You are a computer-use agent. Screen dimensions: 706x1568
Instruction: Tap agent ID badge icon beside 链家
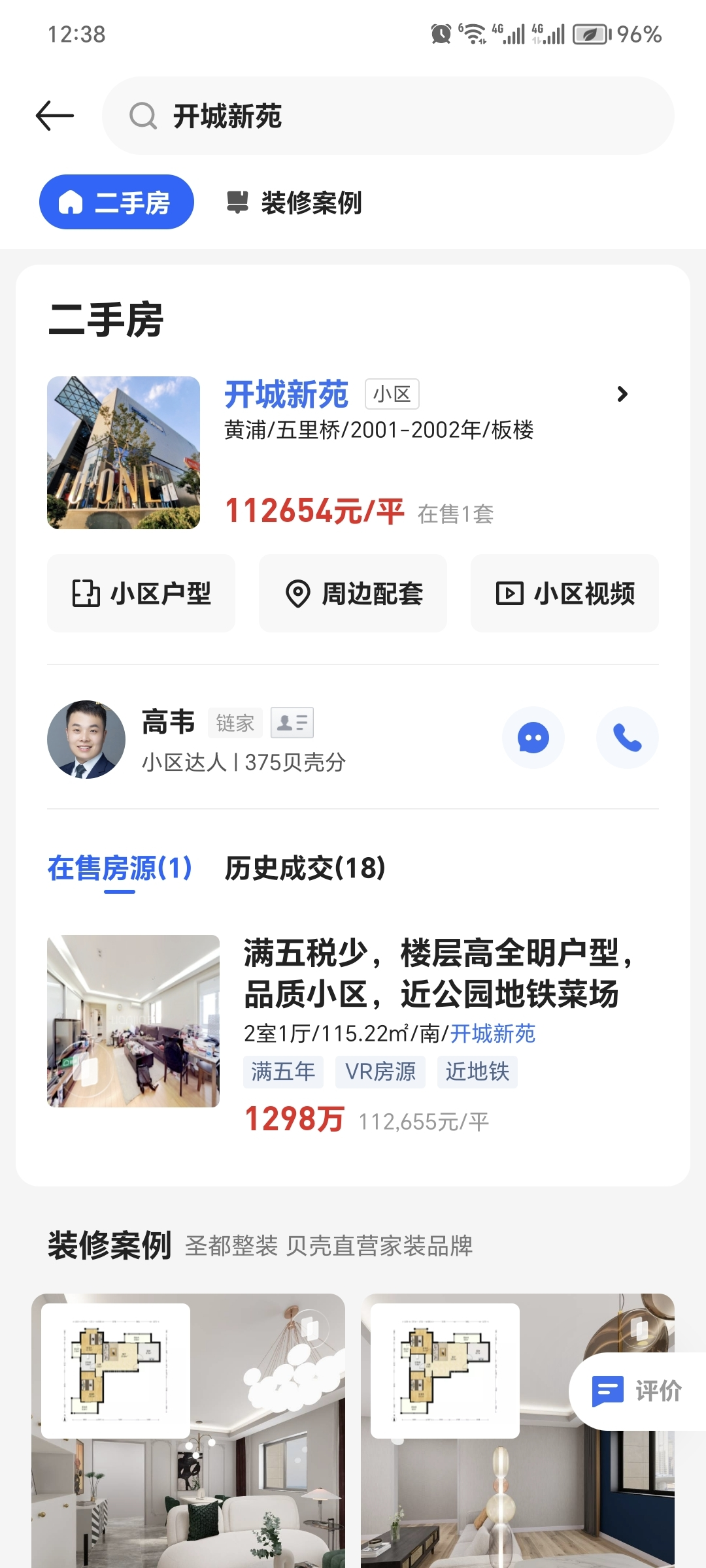[x=292, y=722]
